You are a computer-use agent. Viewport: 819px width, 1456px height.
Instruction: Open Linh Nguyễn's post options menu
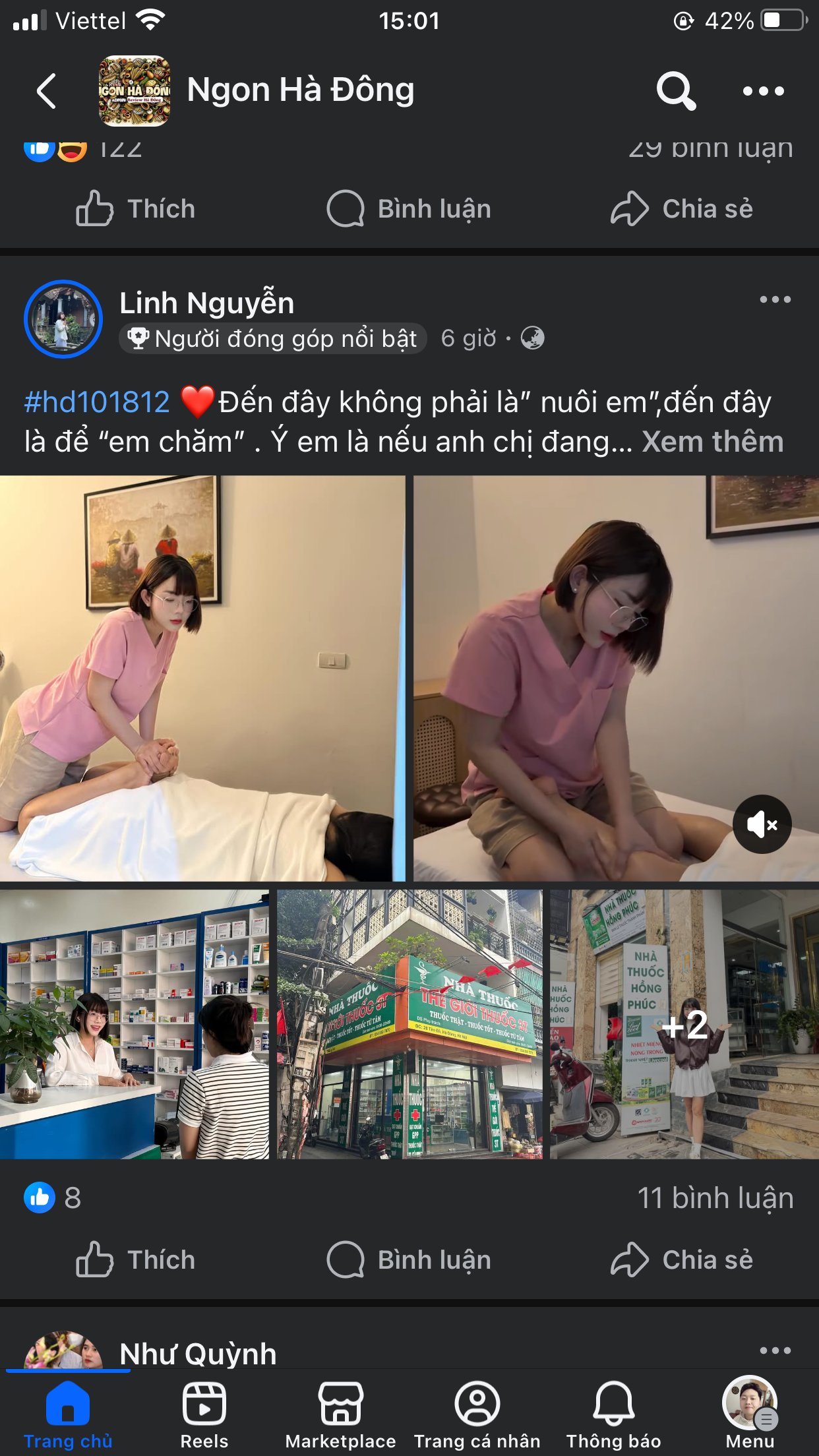[775, 299]
